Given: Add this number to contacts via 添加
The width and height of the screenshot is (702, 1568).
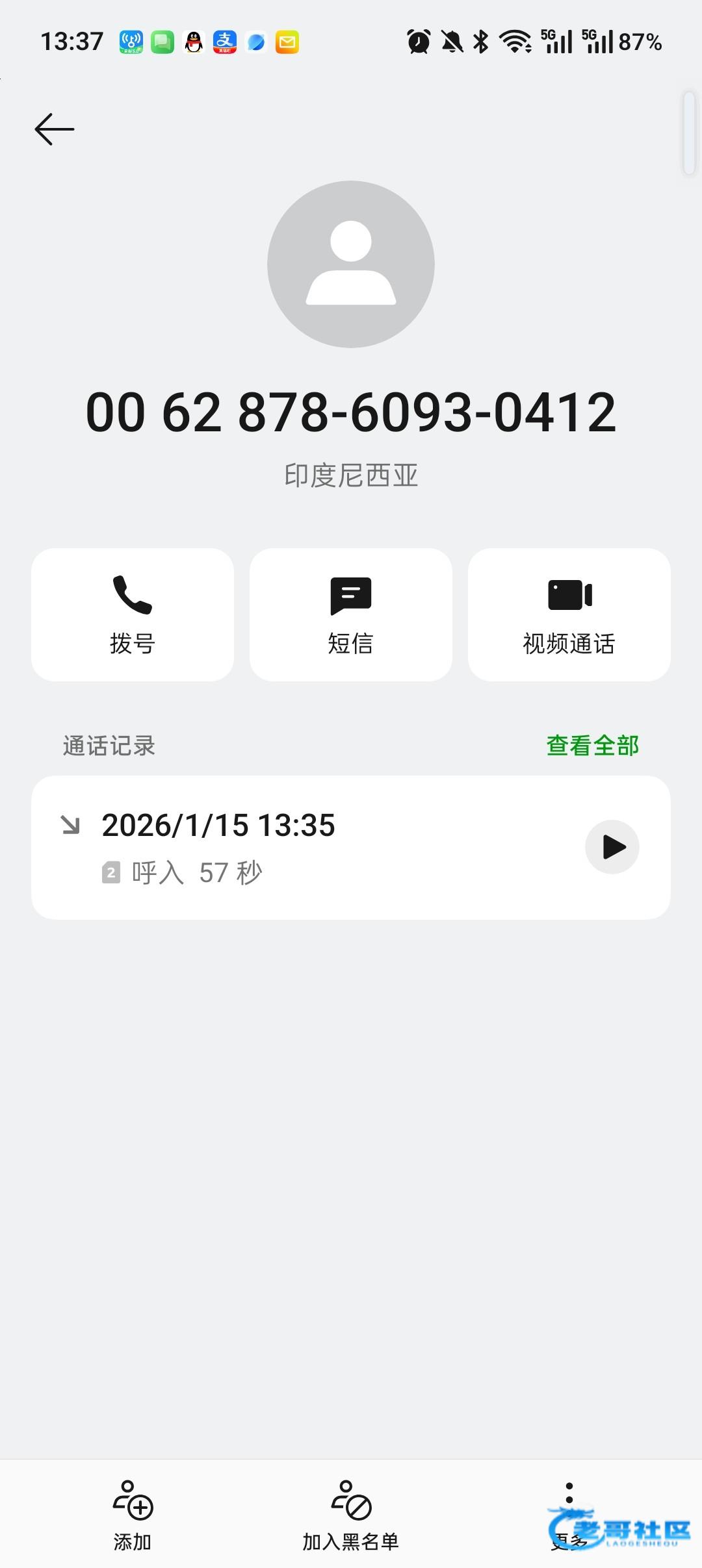Looking at the screenshot, I should (x=133, y=1516).
